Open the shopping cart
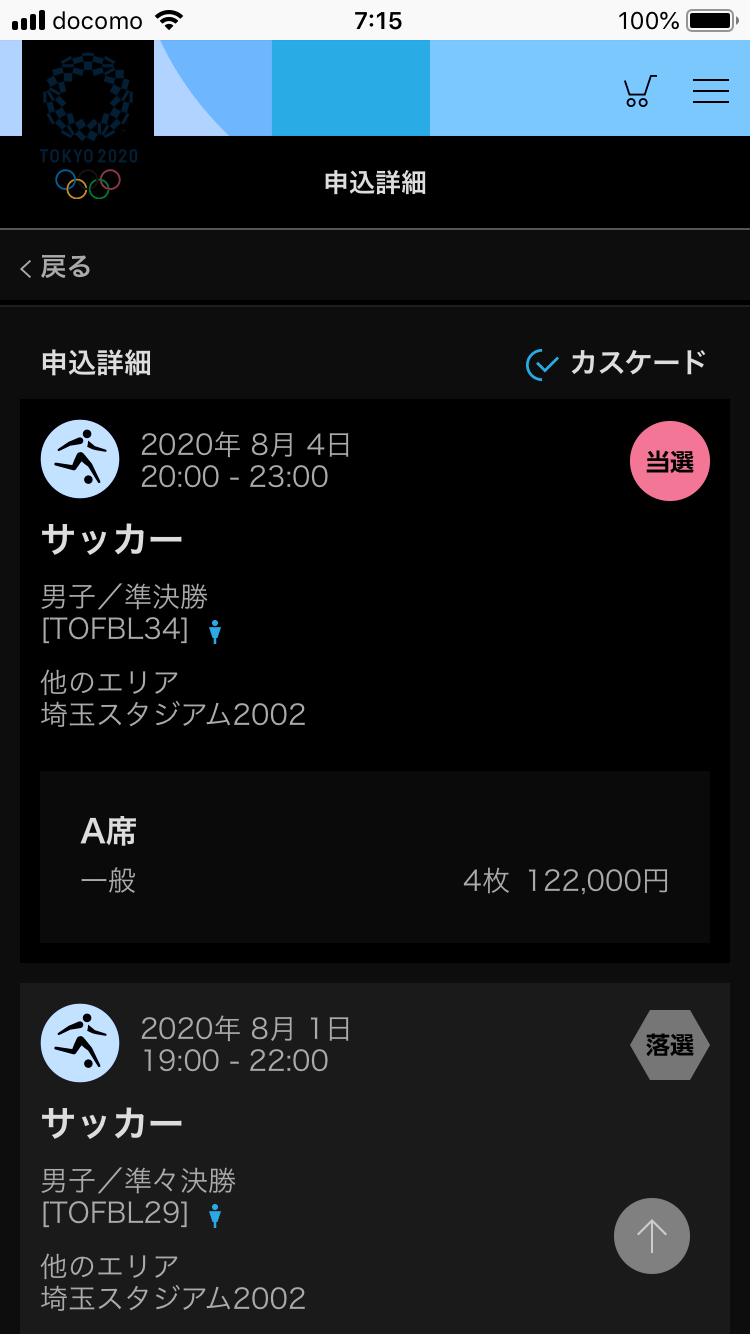The height and width of the screenshot is (1334, 750). pos(639,91)
